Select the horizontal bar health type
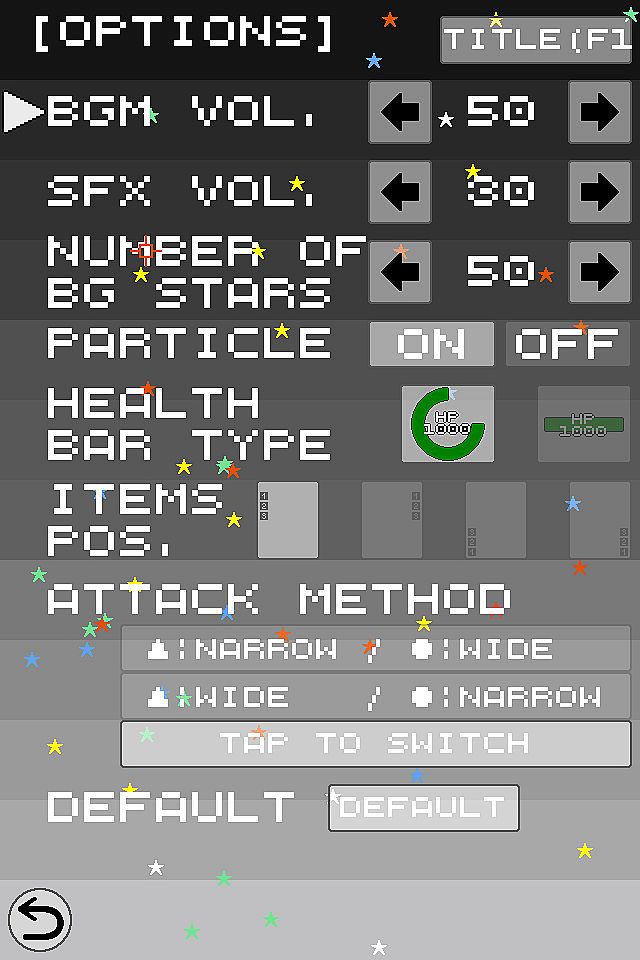 [x=584, y=424]
